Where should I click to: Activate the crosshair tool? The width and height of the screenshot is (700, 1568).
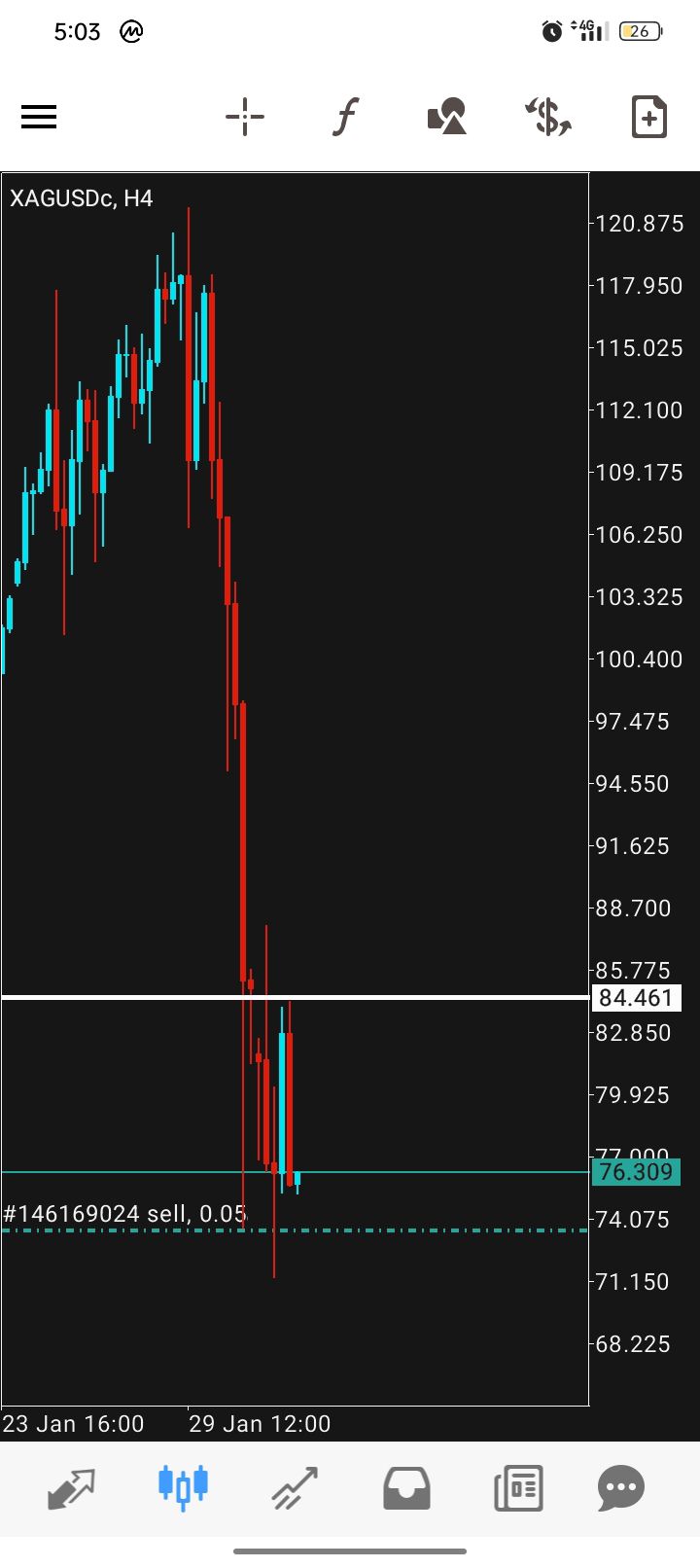click(x=244, y=118)
